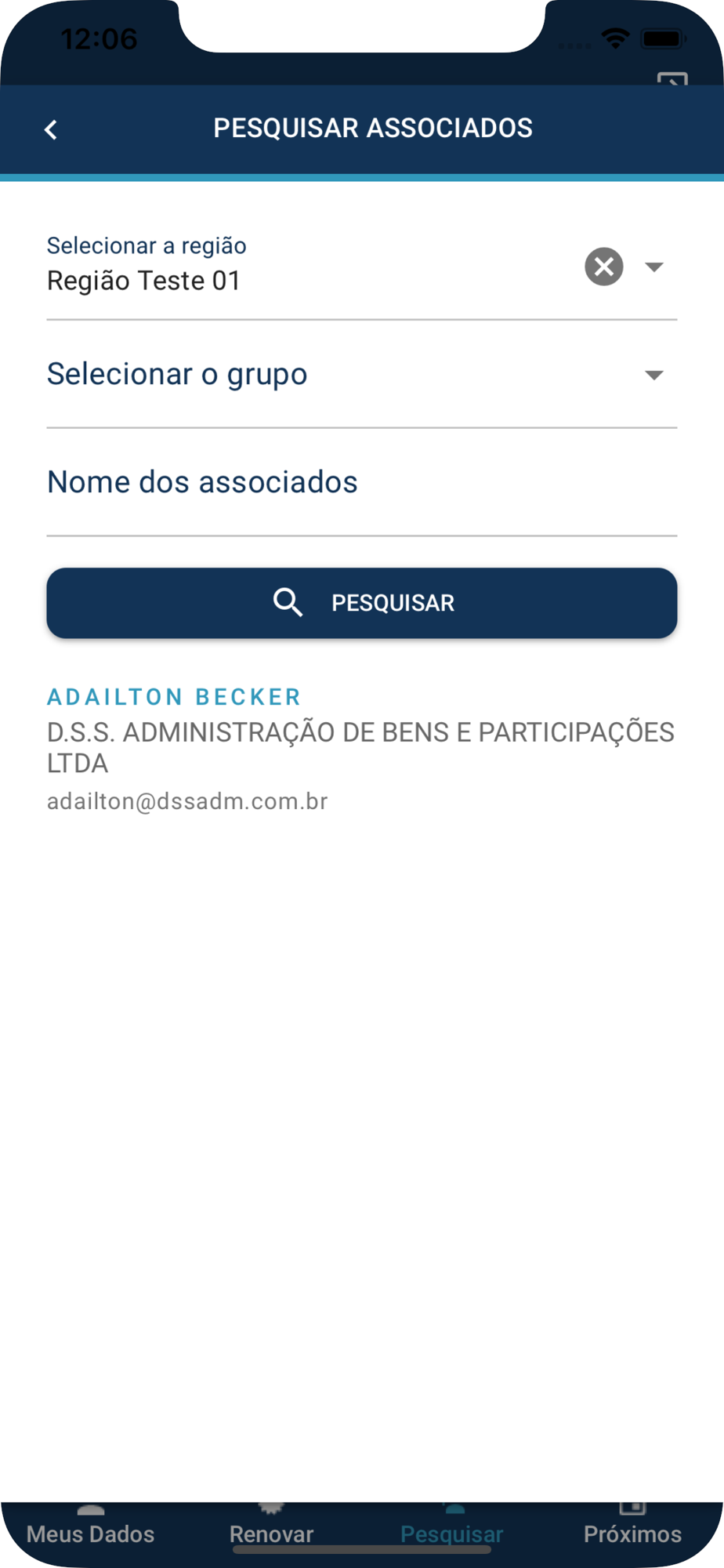724x1568 pixels.
Task: Open the Adailton Becker result
Action: (361, 749)
